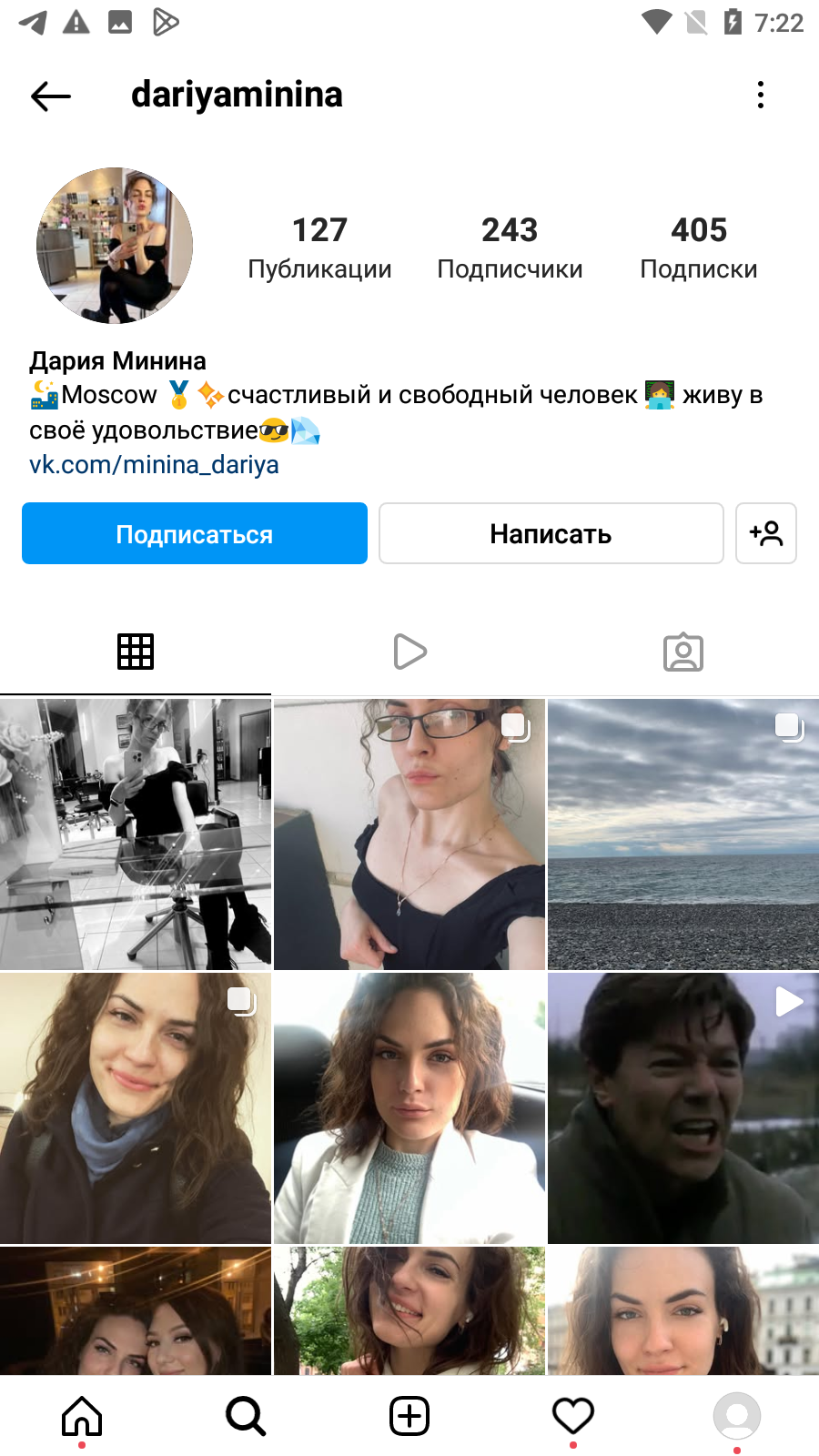Switch to the posts grid tab
This screenshot has height=1456, width=819.
[136, 652]
